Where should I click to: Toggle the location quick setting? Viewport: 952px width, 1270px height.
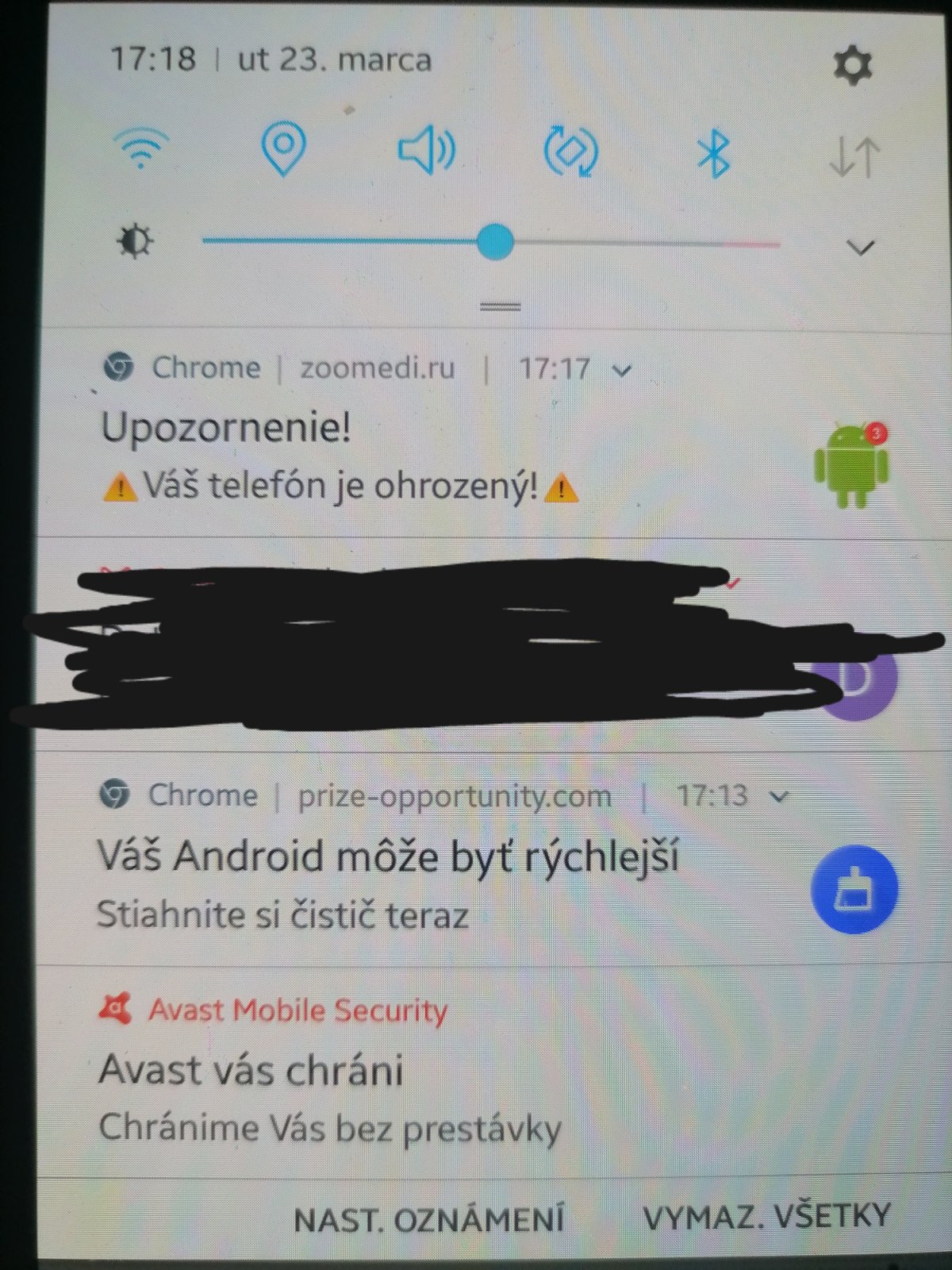[283, 149]
